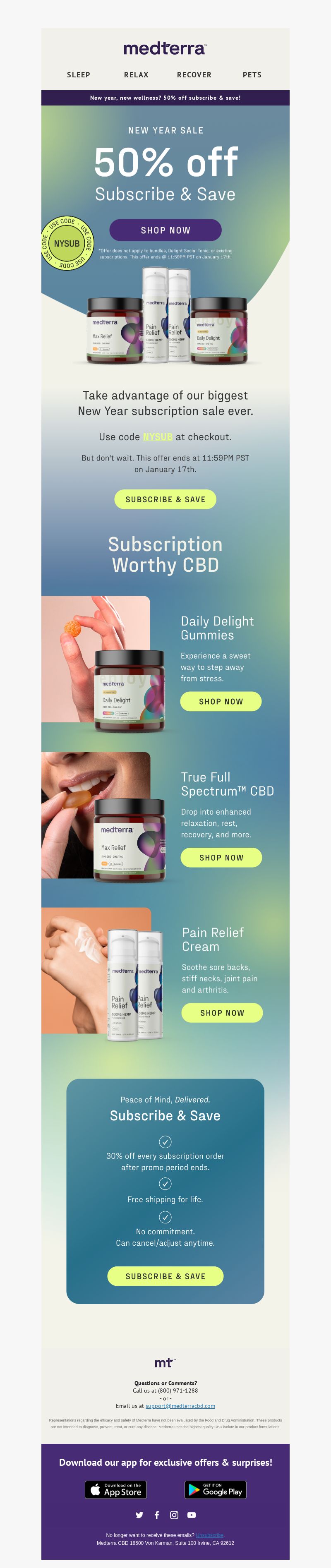Image resolution: width=331 pixels, height=1568 pixels.
Task: Shop Now for Daily Delight Gummies
Action: pyautogui.click(x=221, y=701)
